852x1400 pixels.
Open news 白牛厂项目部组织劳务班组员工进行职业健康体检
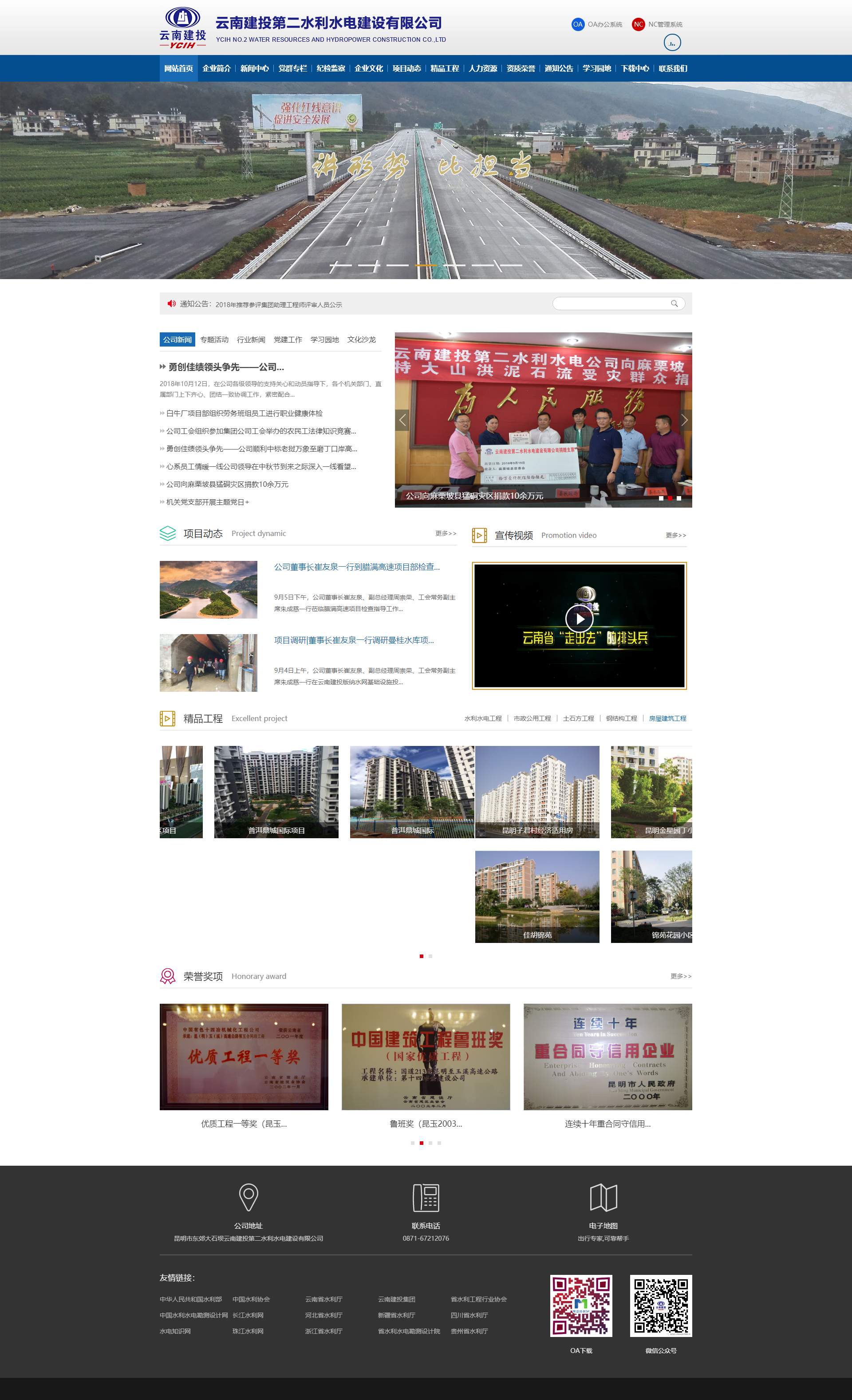(244, 414)
